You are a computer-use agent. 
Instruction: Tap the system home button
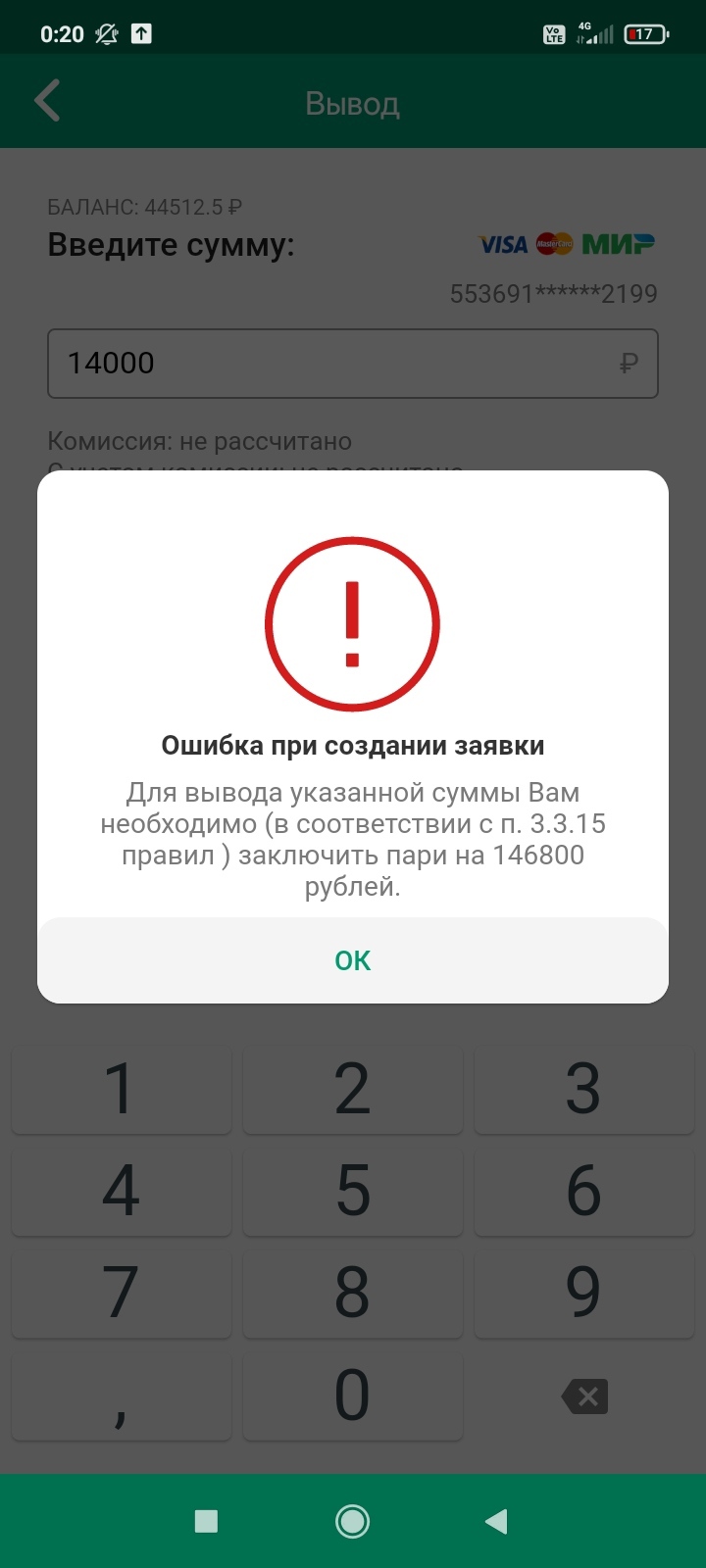point(353,1521)
